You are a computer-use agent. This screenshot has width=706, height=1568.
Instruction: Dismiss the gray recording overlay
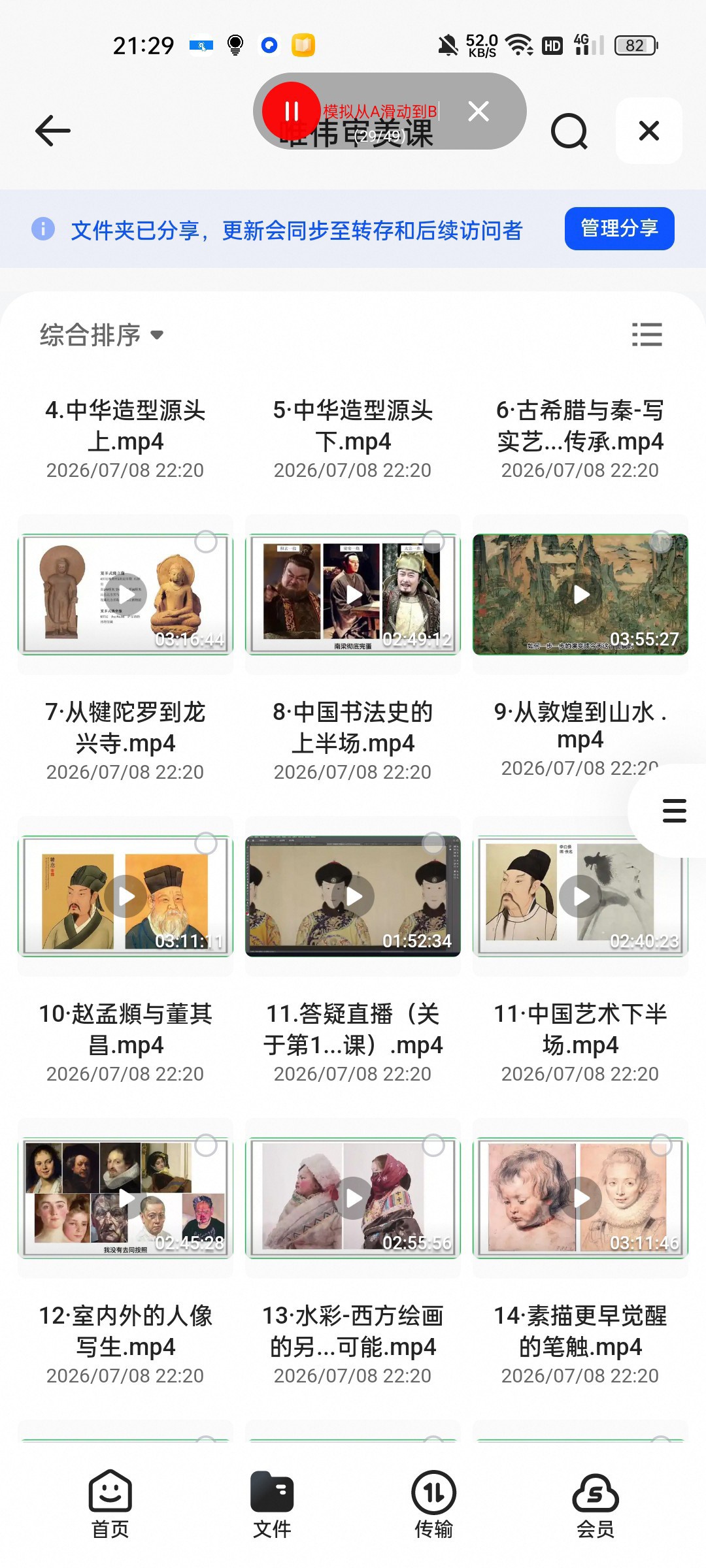point(479,111)
